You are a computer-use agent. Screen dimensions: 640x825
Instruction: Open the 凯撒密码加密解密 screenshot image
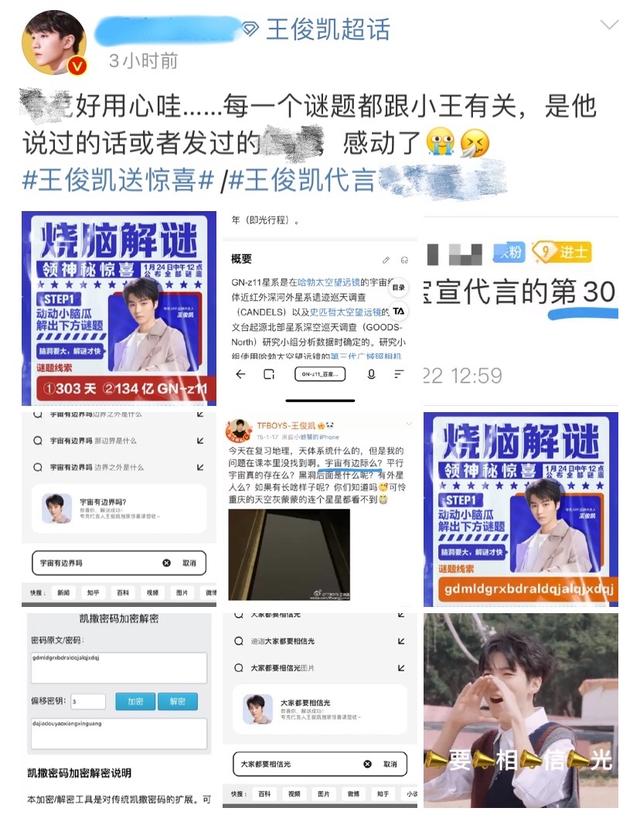coord(119,708)
